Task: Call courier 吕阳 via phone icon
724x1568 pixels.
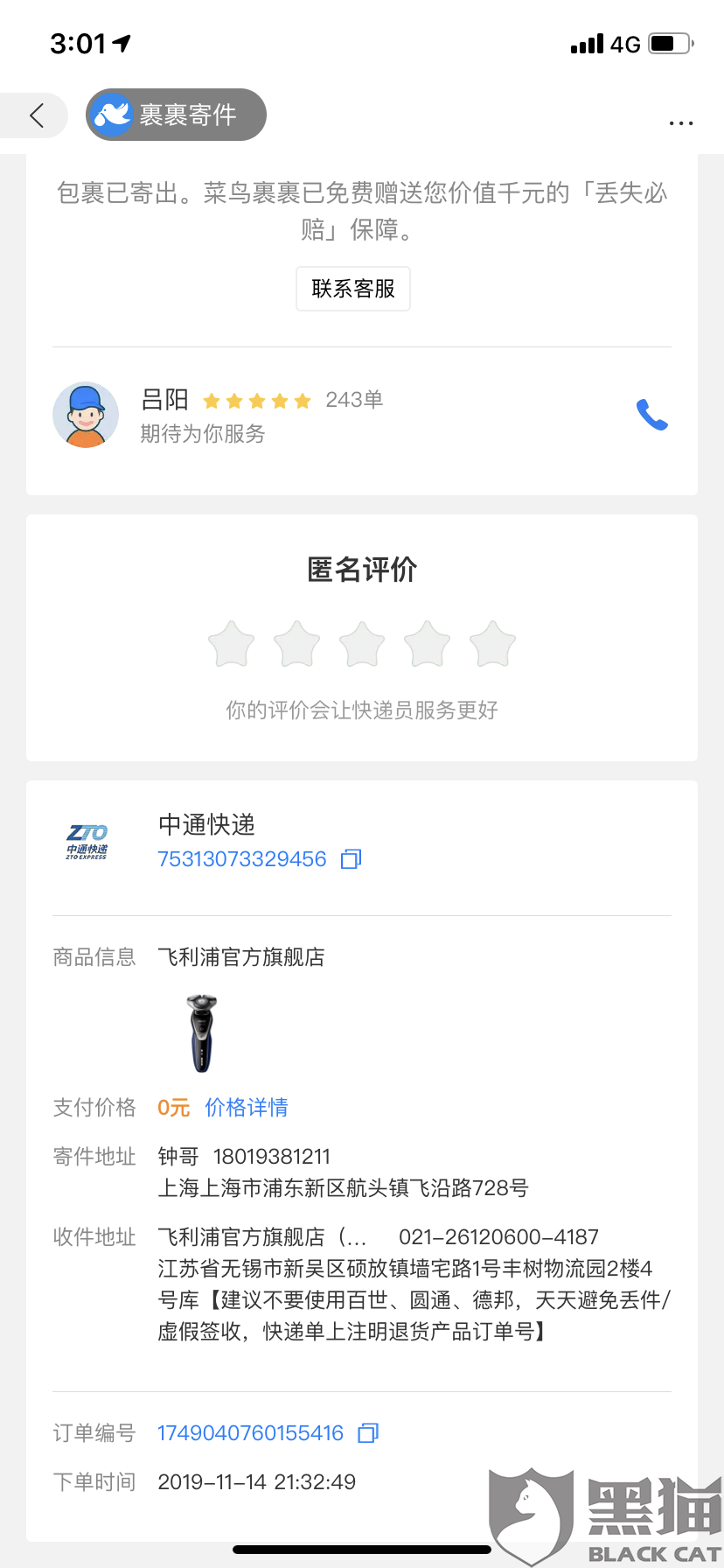Action: tap(651, 415)
